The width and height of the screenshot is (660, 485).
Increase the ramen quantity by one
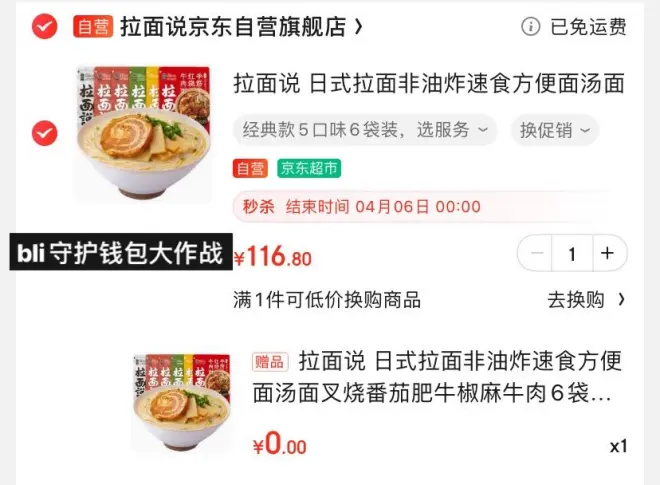pos(606,254)
